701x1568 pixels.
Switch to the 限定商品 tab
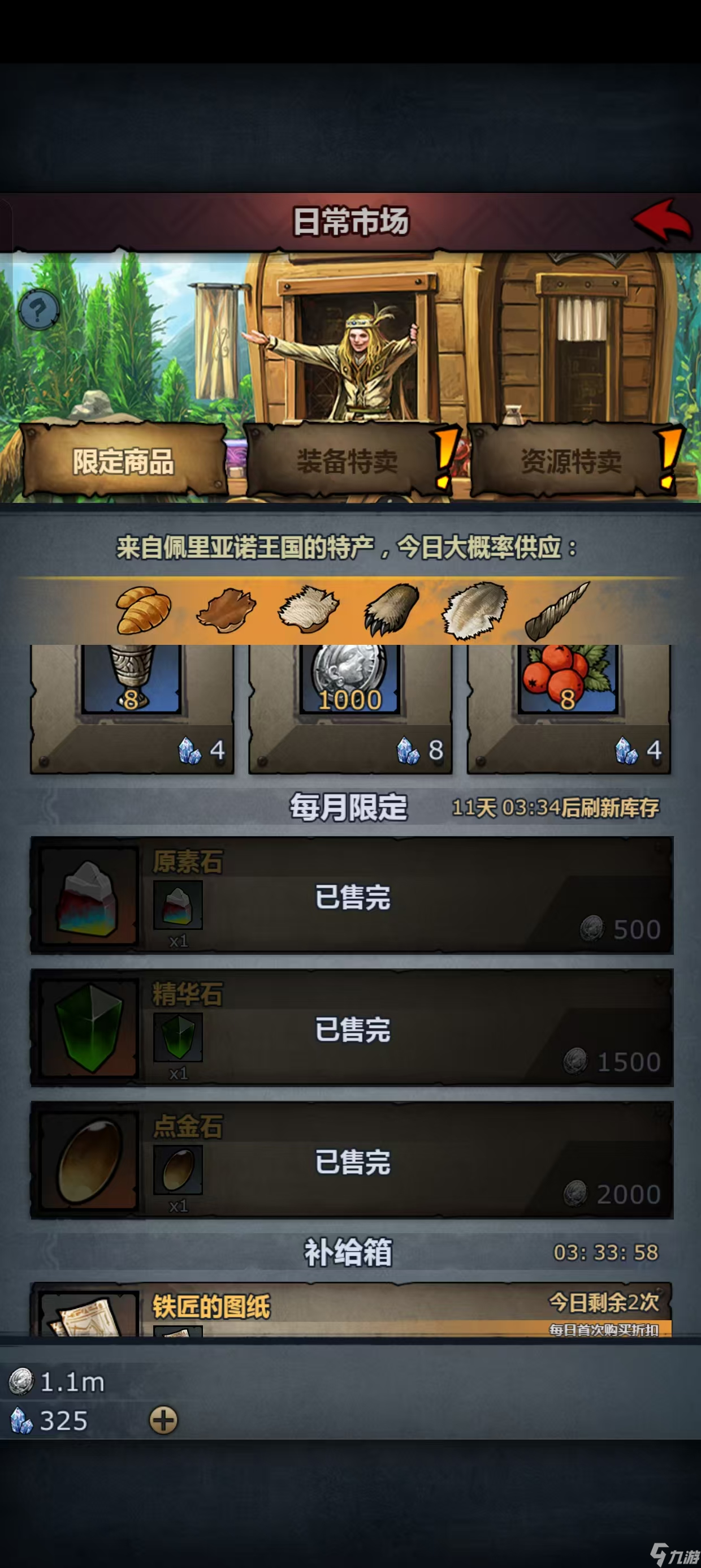[x=124, y=461]
